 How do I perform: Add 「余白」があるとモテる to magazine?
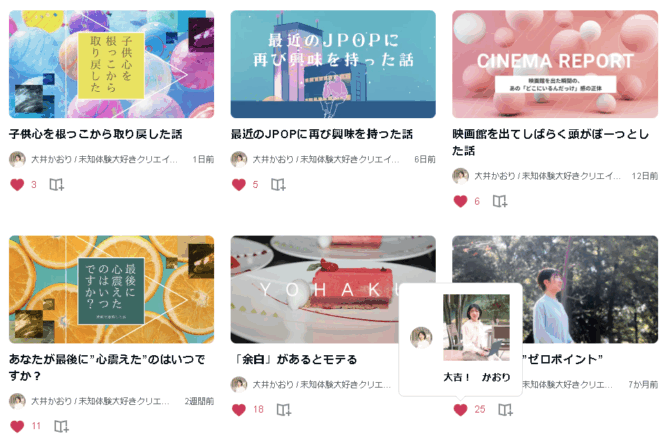[x=284, y=409]
